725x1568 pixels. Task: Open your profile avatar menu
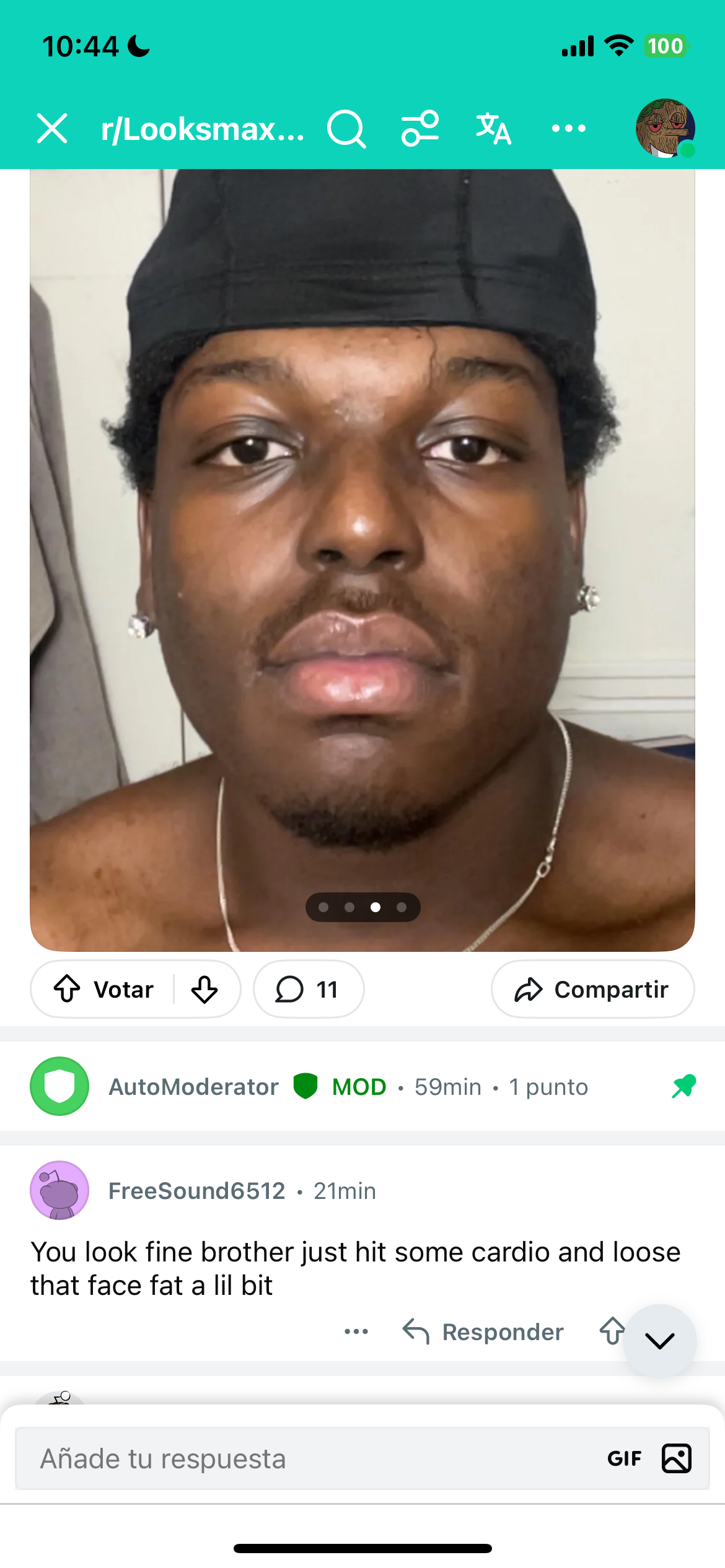tap(665, 128)
